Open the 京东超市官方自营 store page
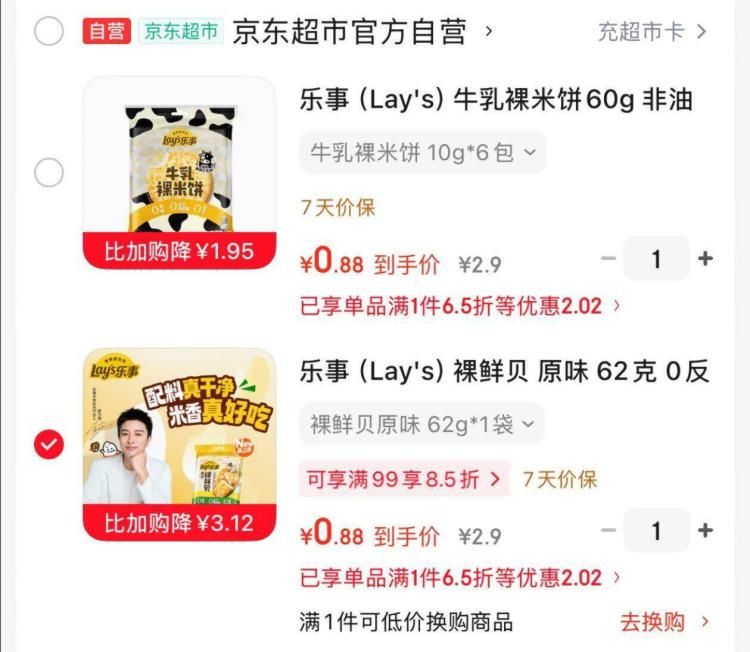 (x=362, y=32)
